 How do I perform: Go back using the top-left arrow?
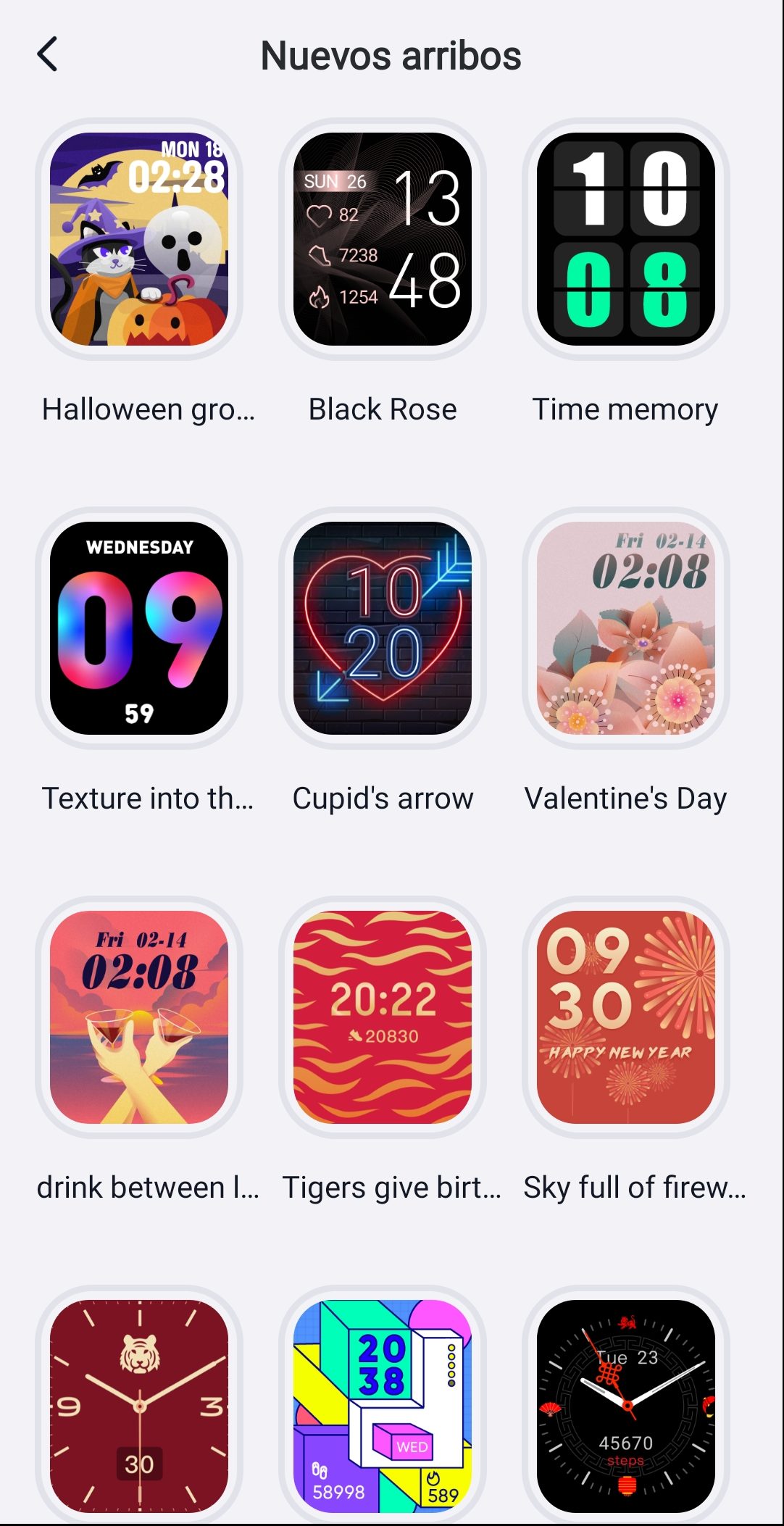47,54
